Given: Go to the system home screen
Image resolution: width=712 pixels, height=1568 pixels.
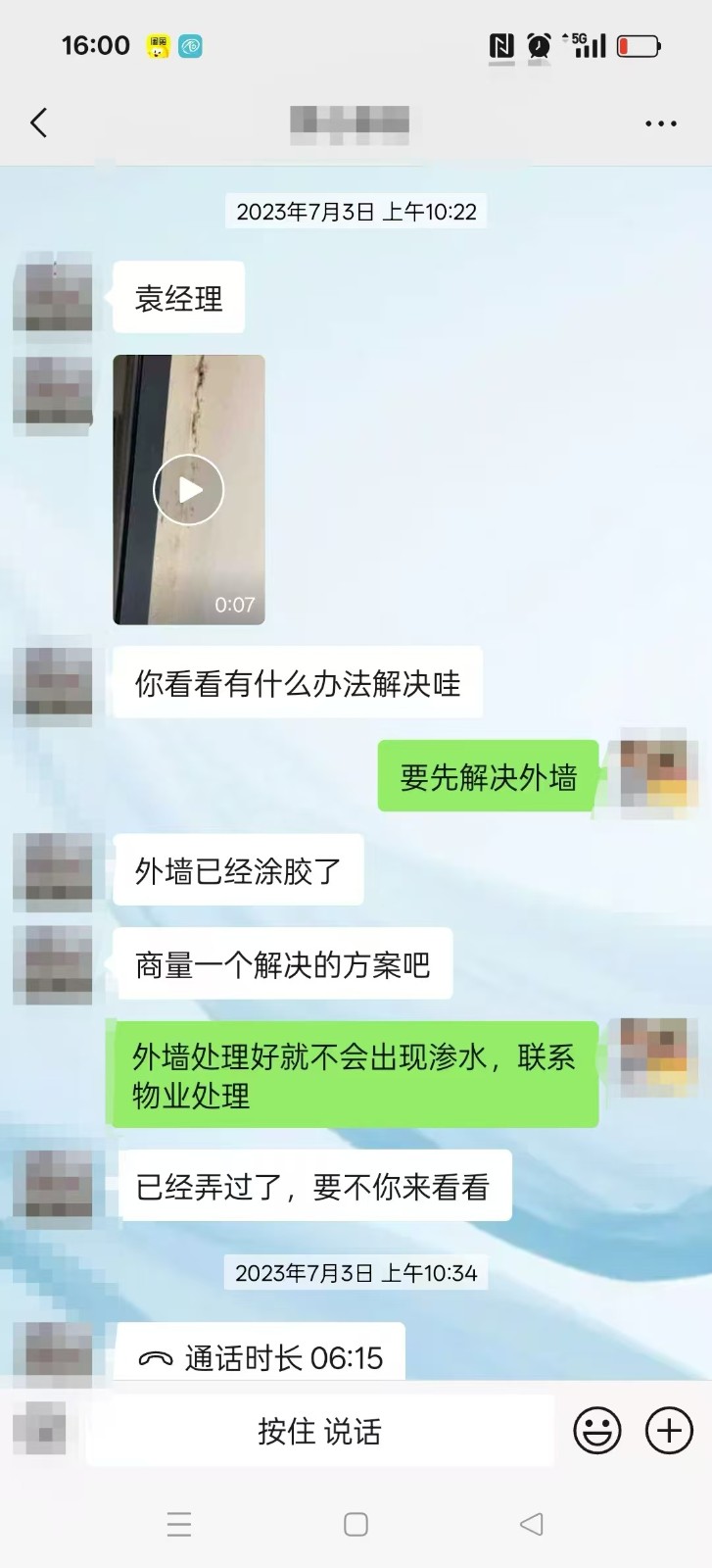Looking at the screenshot, I should tap(356, 1524).
